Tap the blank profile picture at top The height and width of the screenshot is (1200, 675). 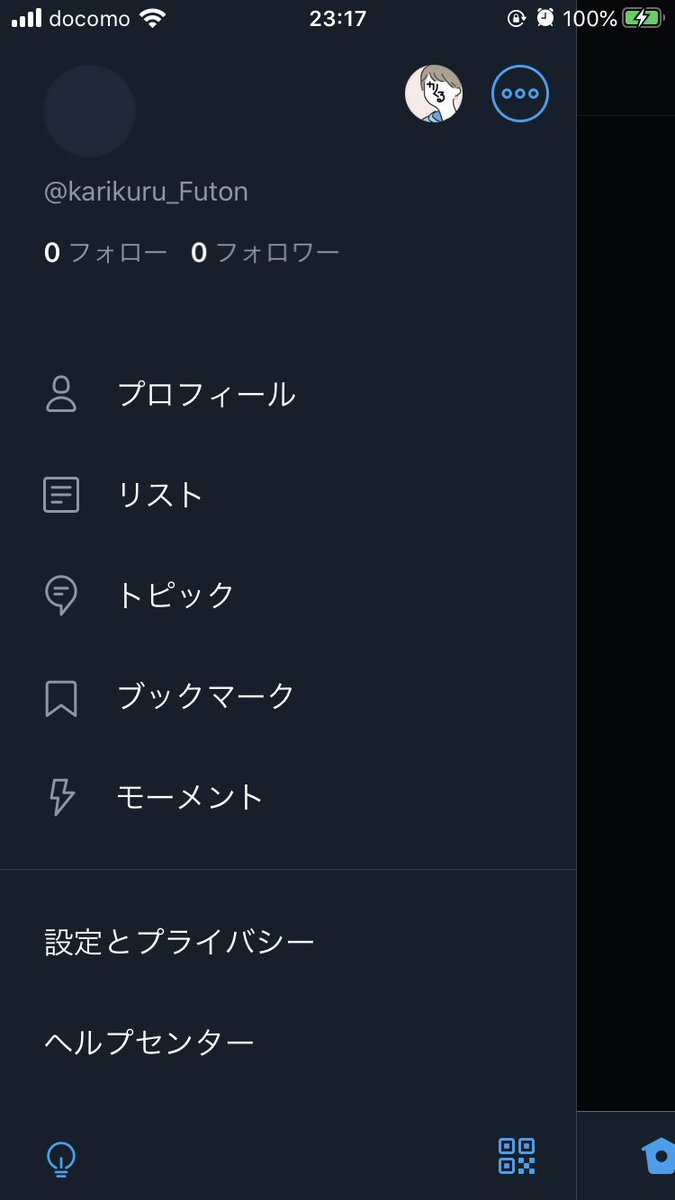pos(89,111)
